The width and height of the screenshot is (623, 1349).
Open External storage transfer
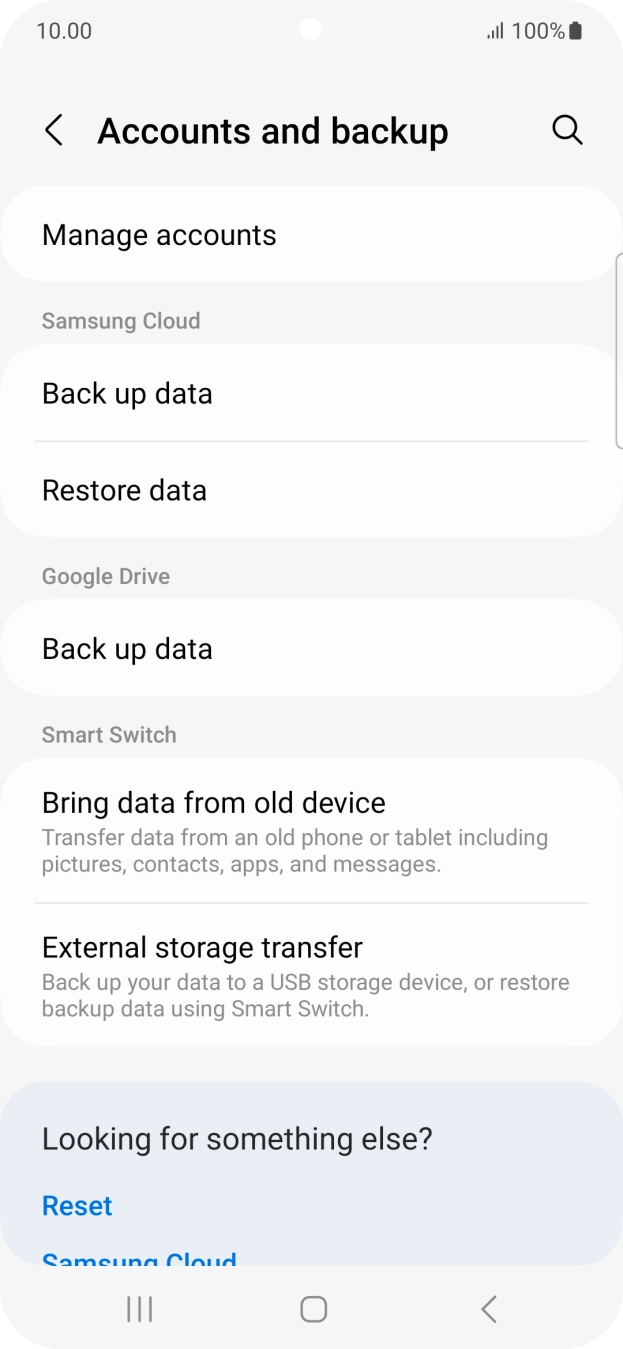[x=311, y=976]
